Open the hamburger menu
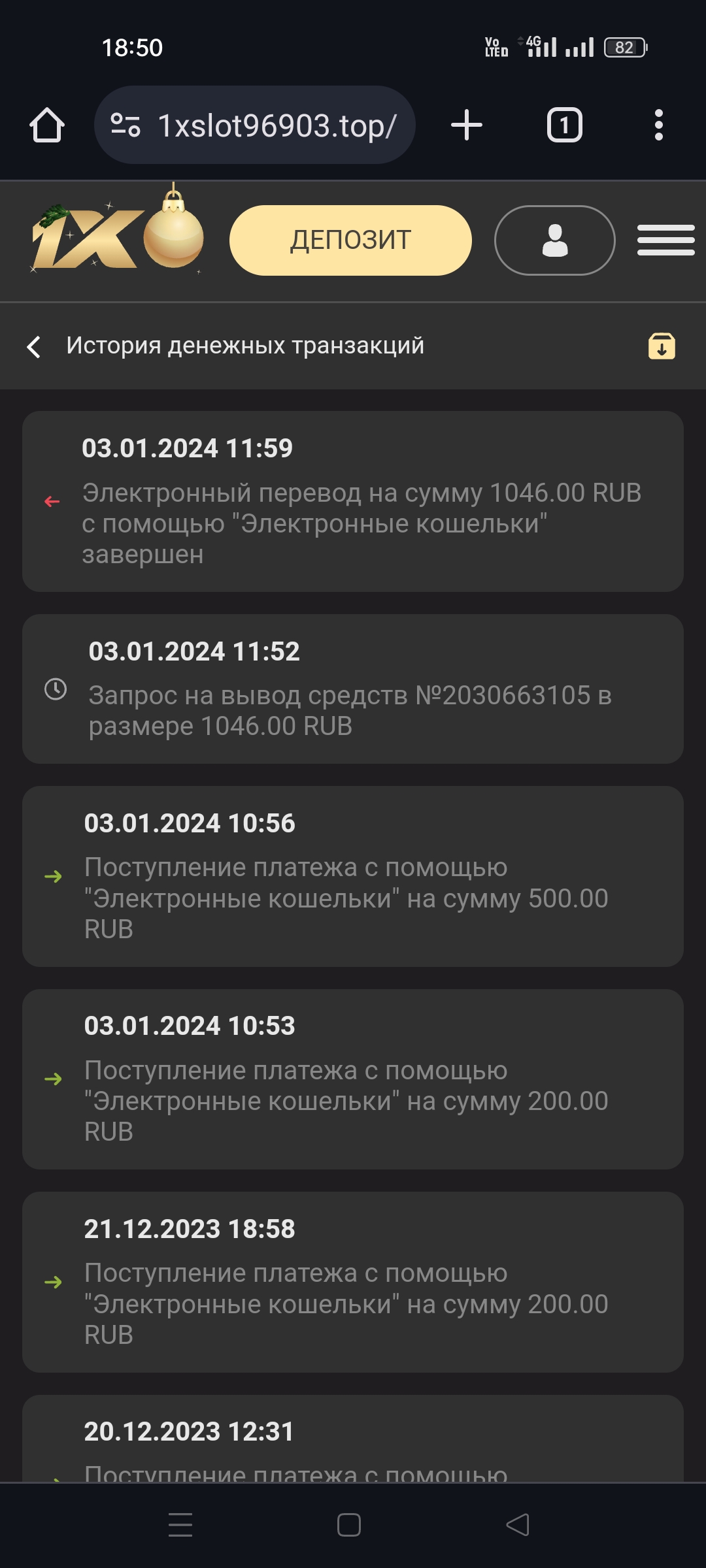Viewport: 706px width, 1568px height. [665, 240]
